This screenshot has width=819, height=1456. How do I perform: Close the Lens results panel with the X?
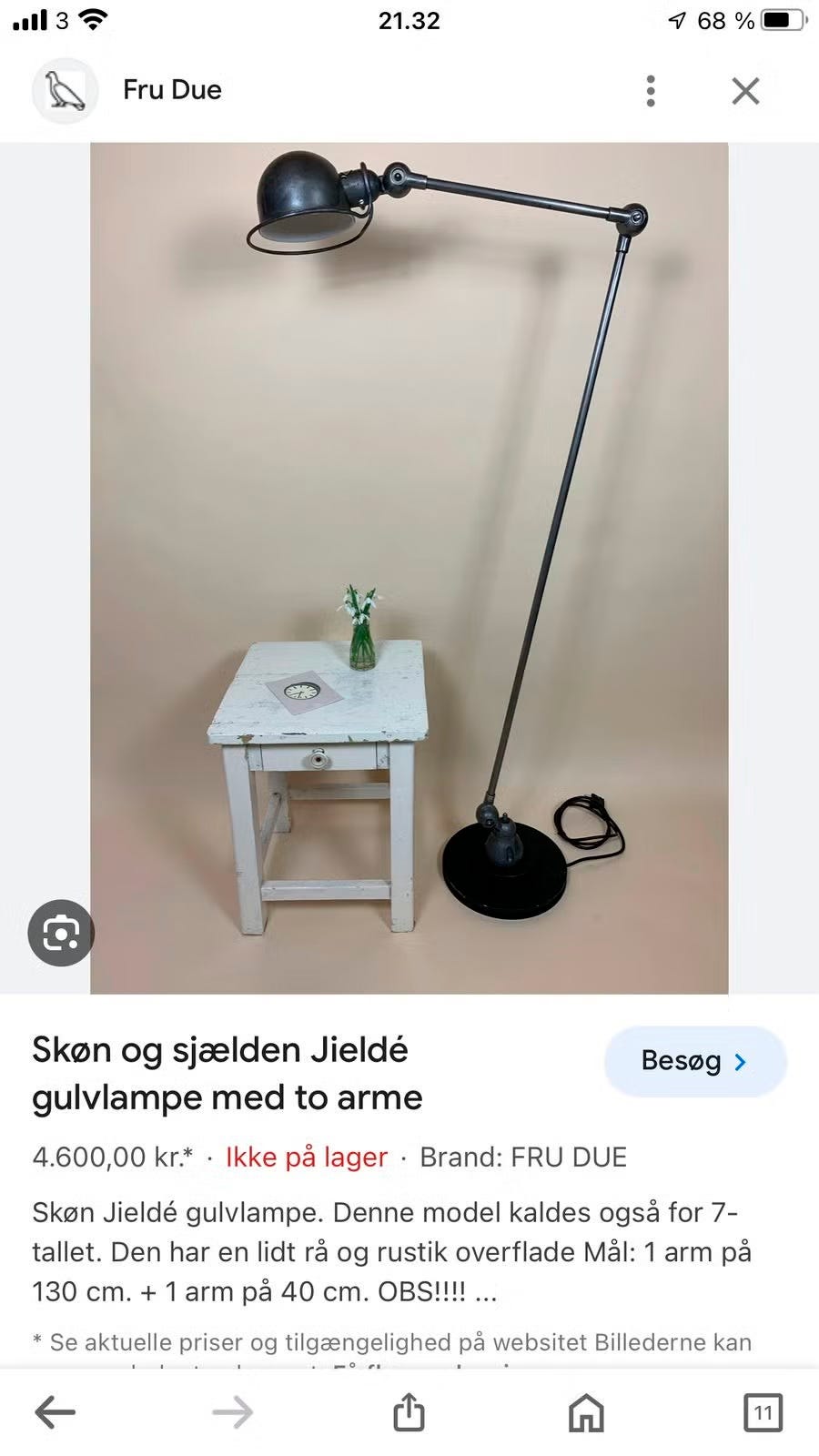(x=744, y=90)
